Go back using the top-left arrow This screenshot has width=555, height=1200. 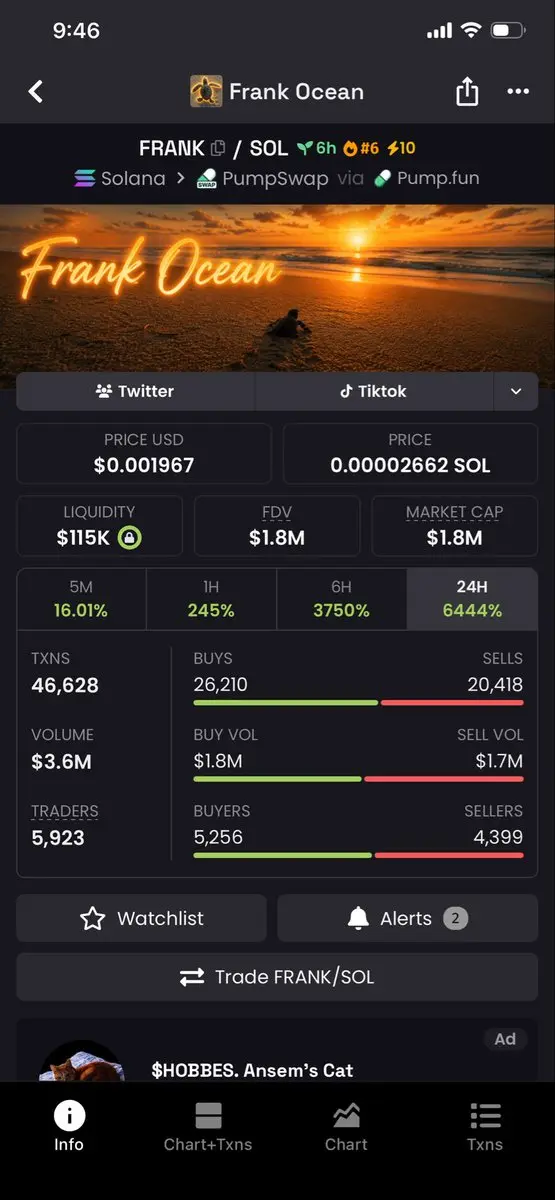36,92
